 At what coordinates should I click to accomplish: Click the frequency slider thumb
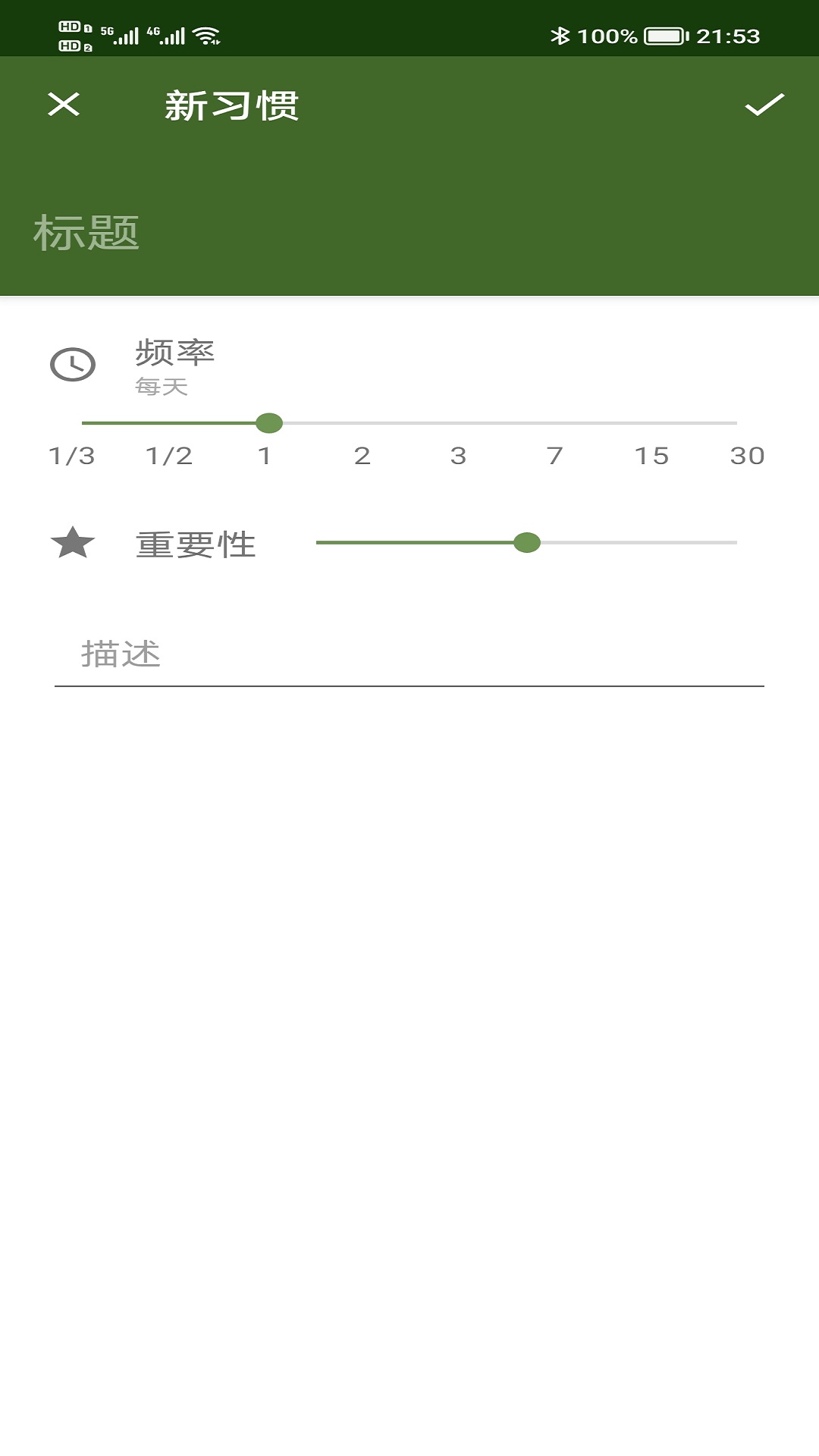point(271,424)
